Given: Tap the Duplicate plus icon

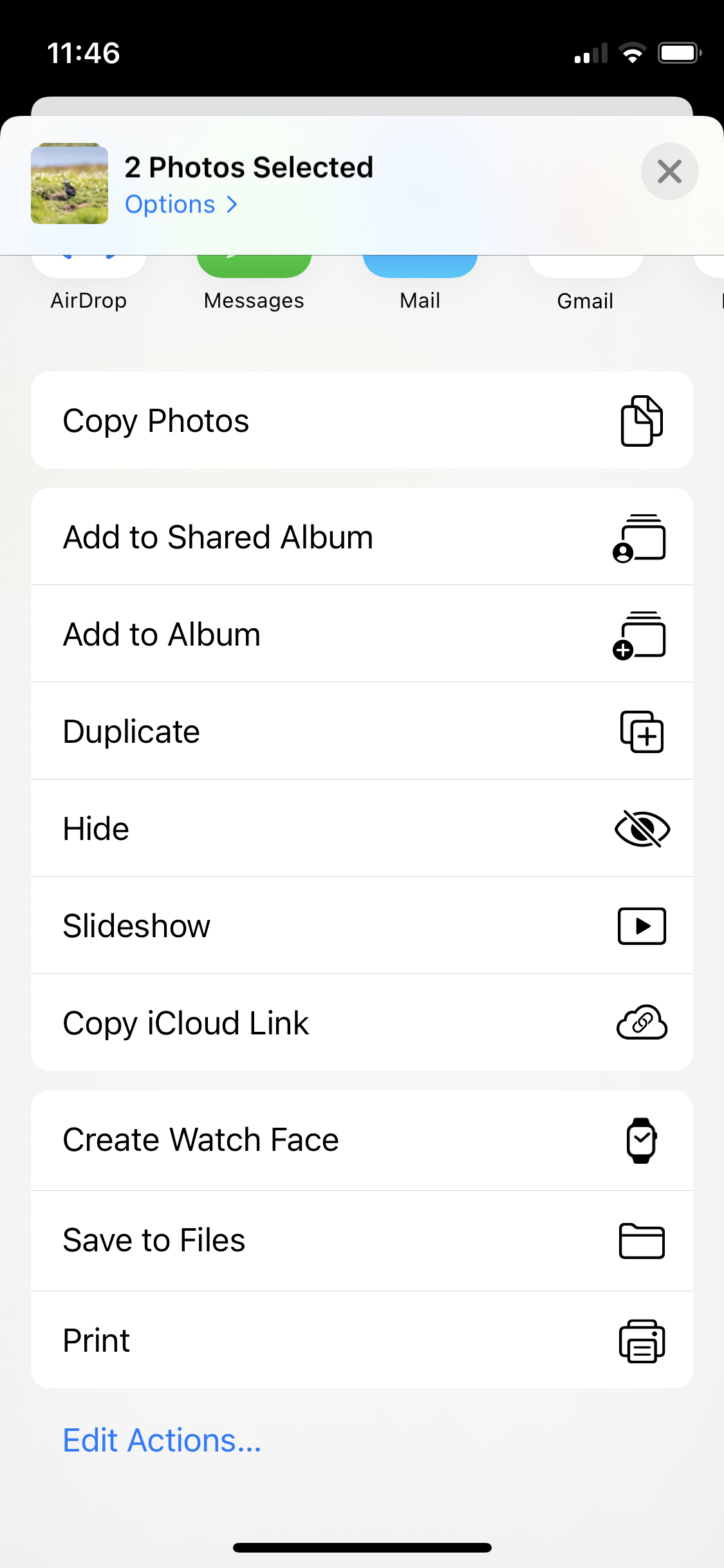Looking at the screenshot, I should [x=642, y=731].
